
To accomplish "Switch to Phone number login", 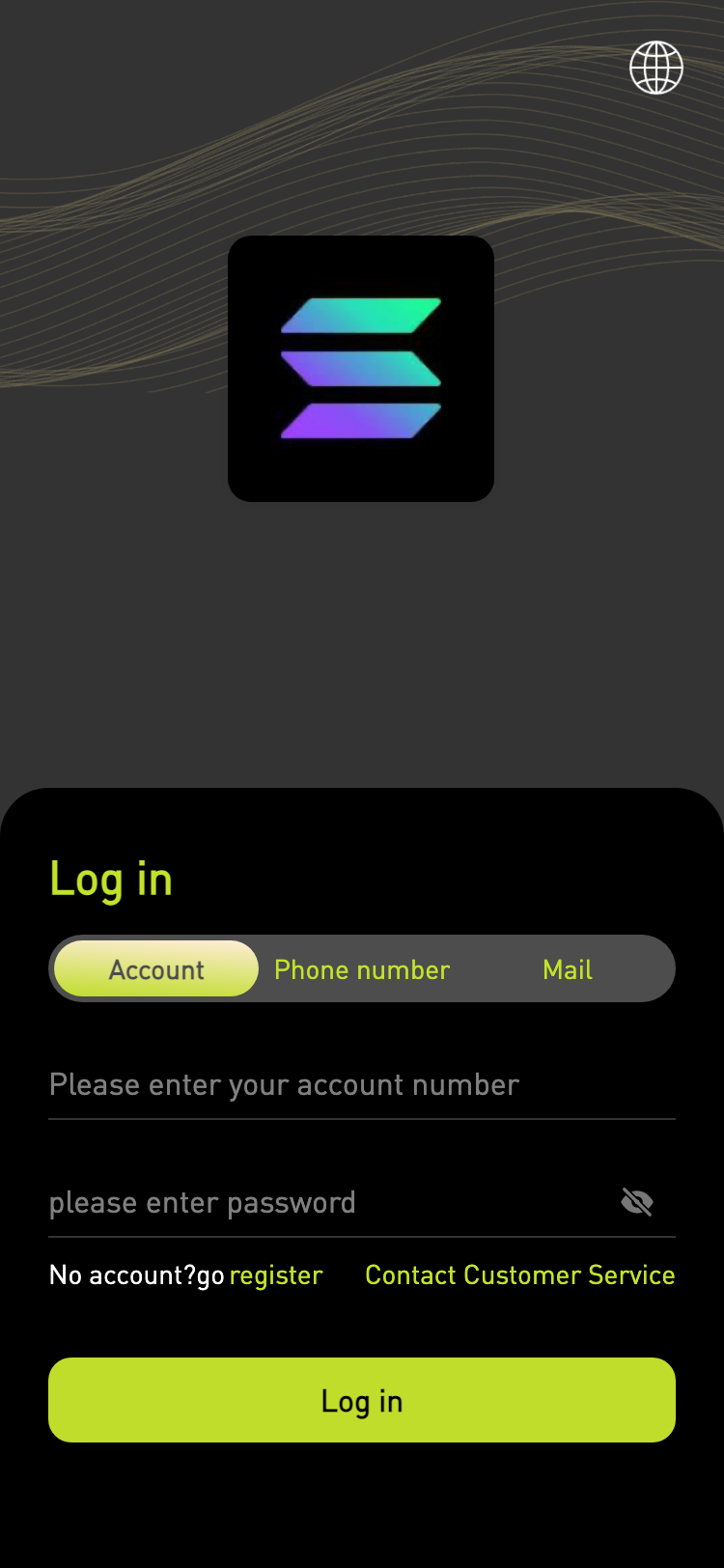I will click(x=362, y=969).
